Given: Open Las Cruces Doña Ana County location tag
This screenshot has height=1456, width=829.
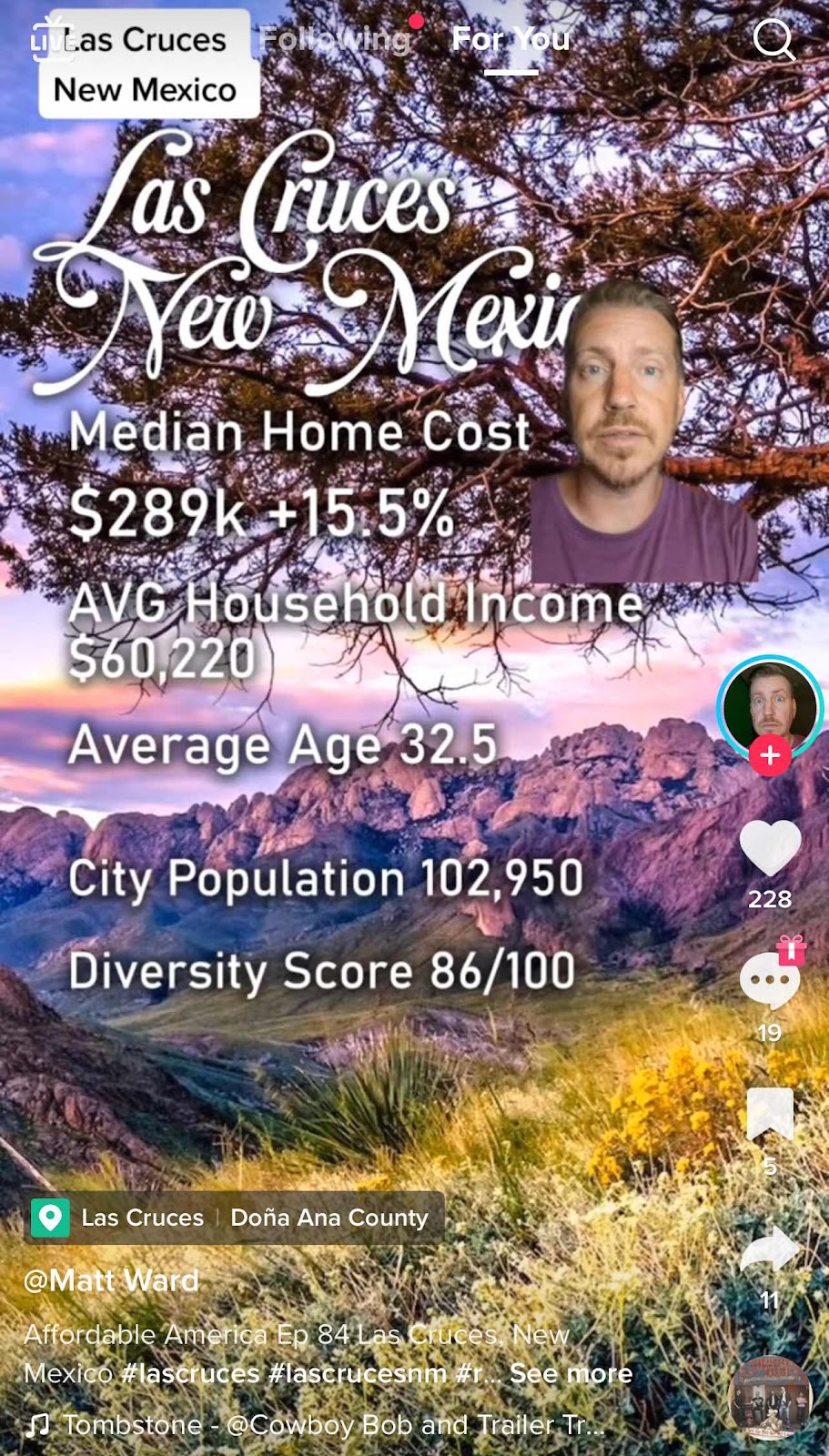Looking at the screenshot, I should pos(237,1218).
